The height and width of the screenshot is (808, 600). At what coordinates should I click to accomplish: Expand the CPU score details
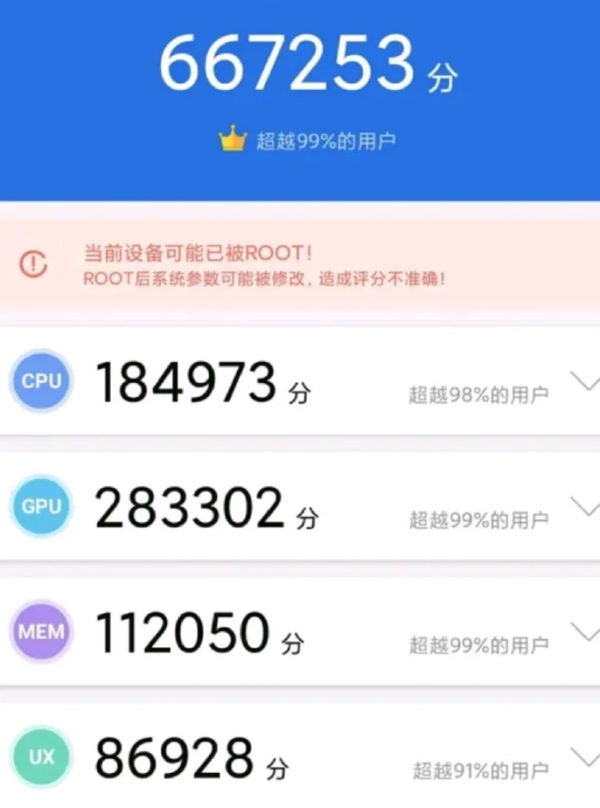pyautogui.click(x=585, y=382)
